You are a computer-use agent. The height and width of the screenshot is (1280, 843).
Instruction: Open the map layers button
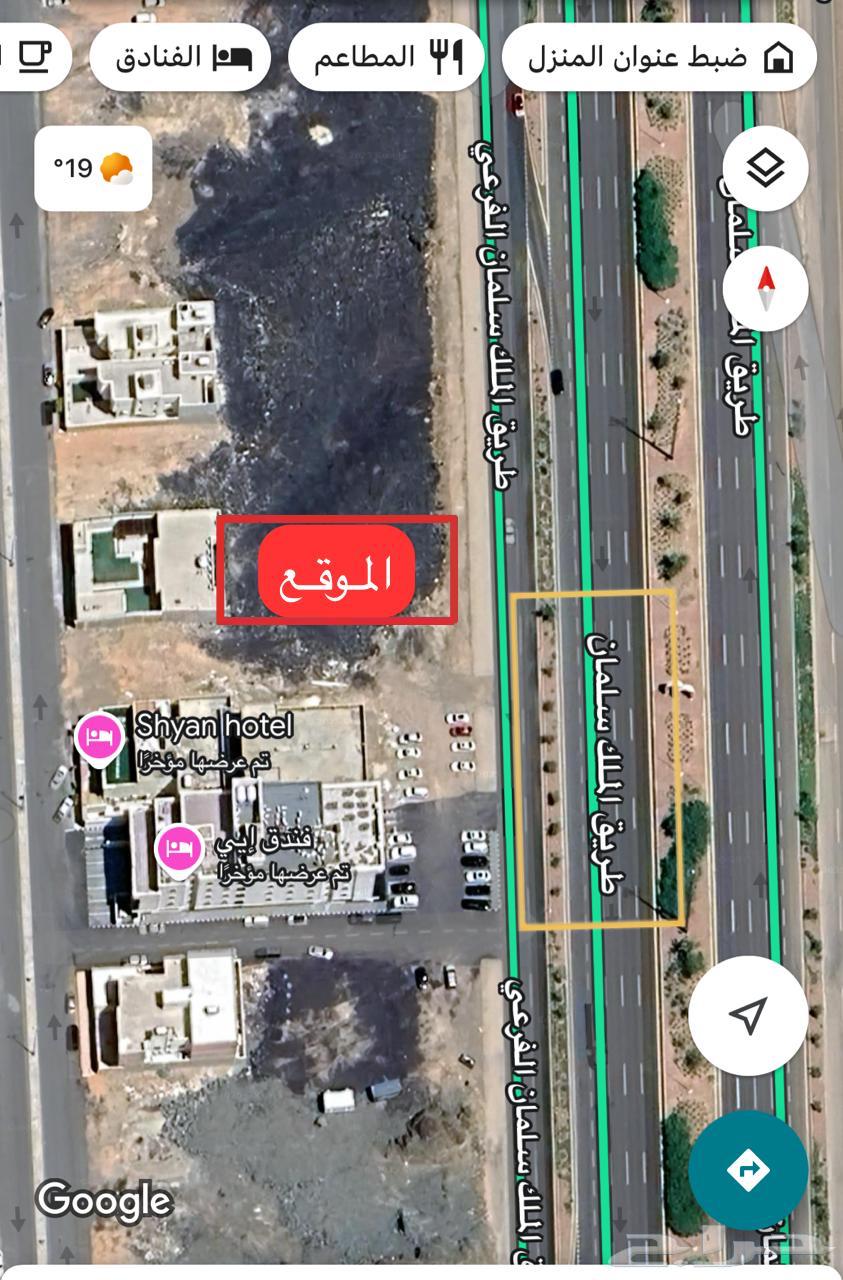(x=765, y=168)
